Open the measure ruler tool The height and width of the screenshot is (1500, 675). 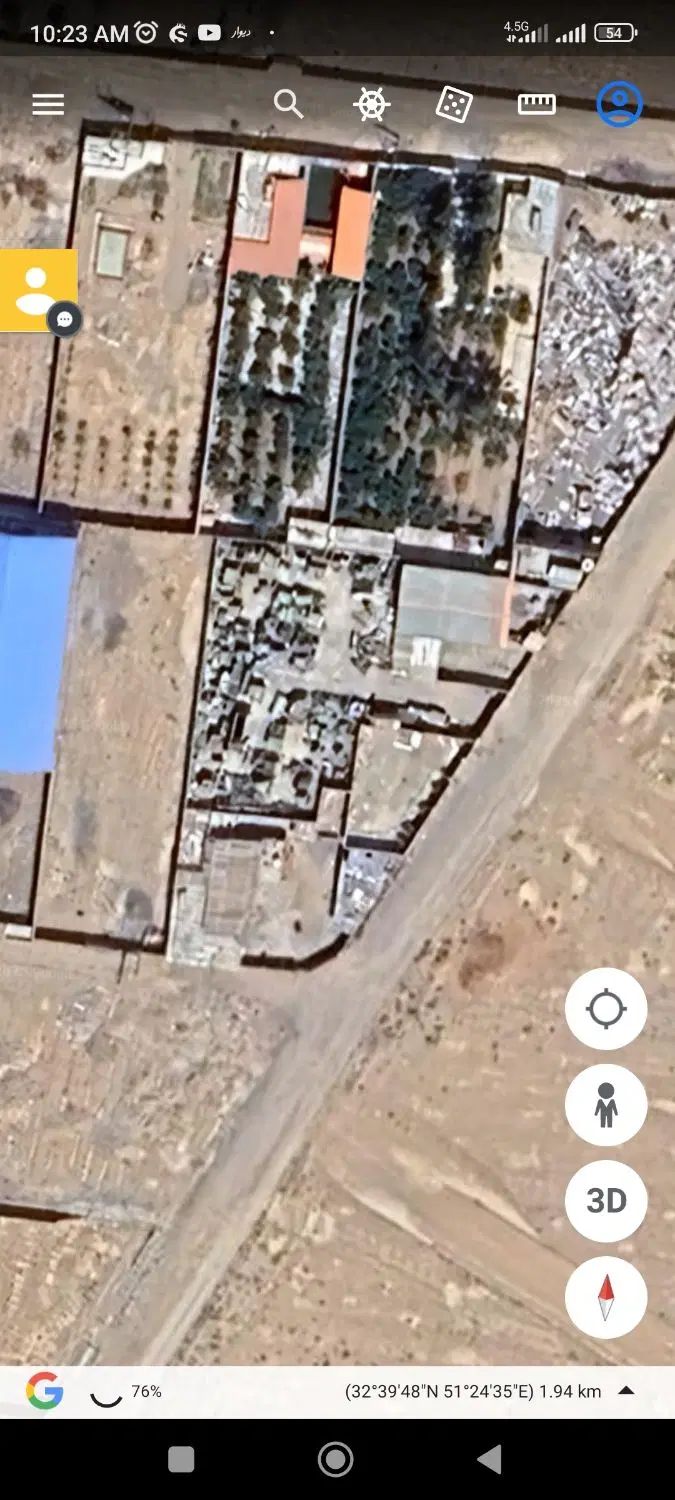[x=536, y=104]
